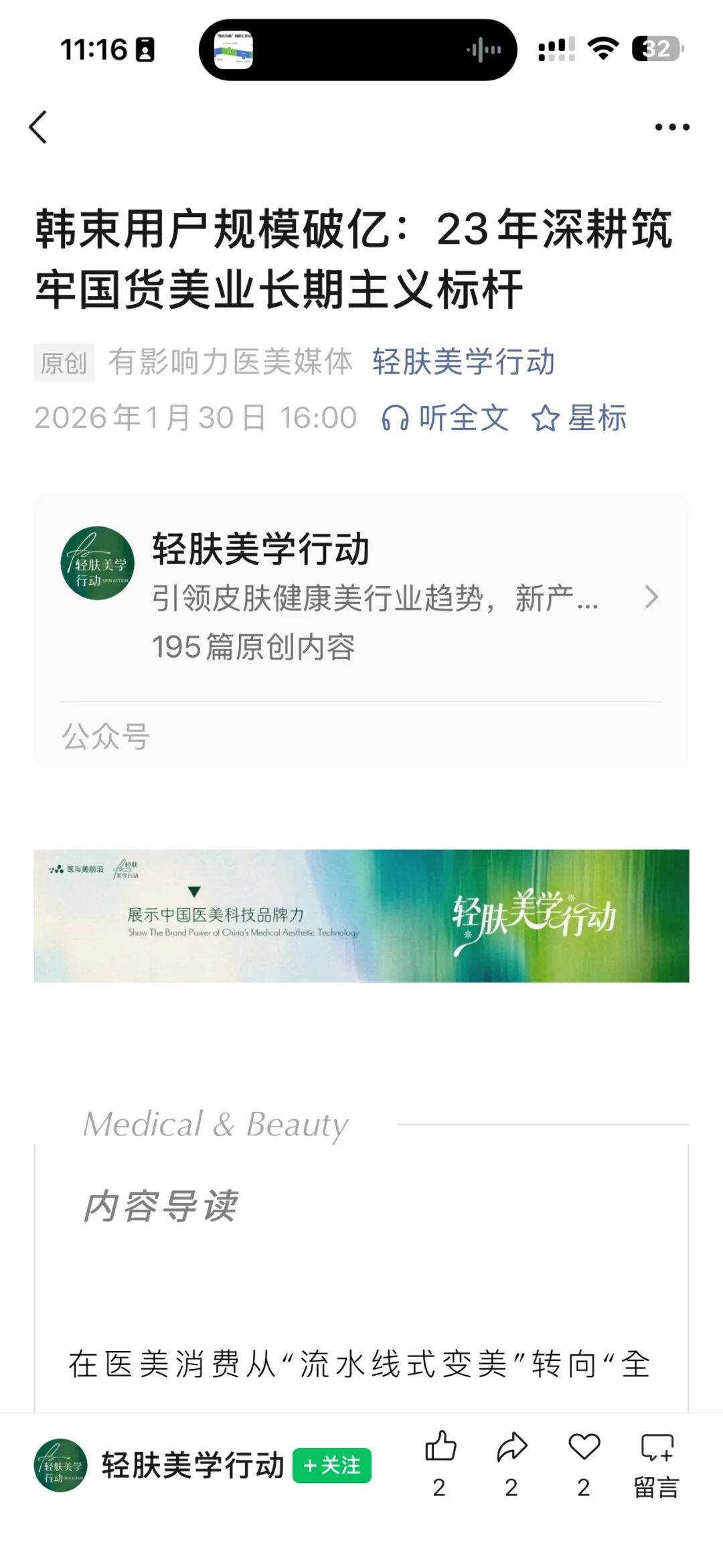The width and height of the screenshot is (723, 1568).
Task: Follow the account with +关注
Action: click(332, 1466)
